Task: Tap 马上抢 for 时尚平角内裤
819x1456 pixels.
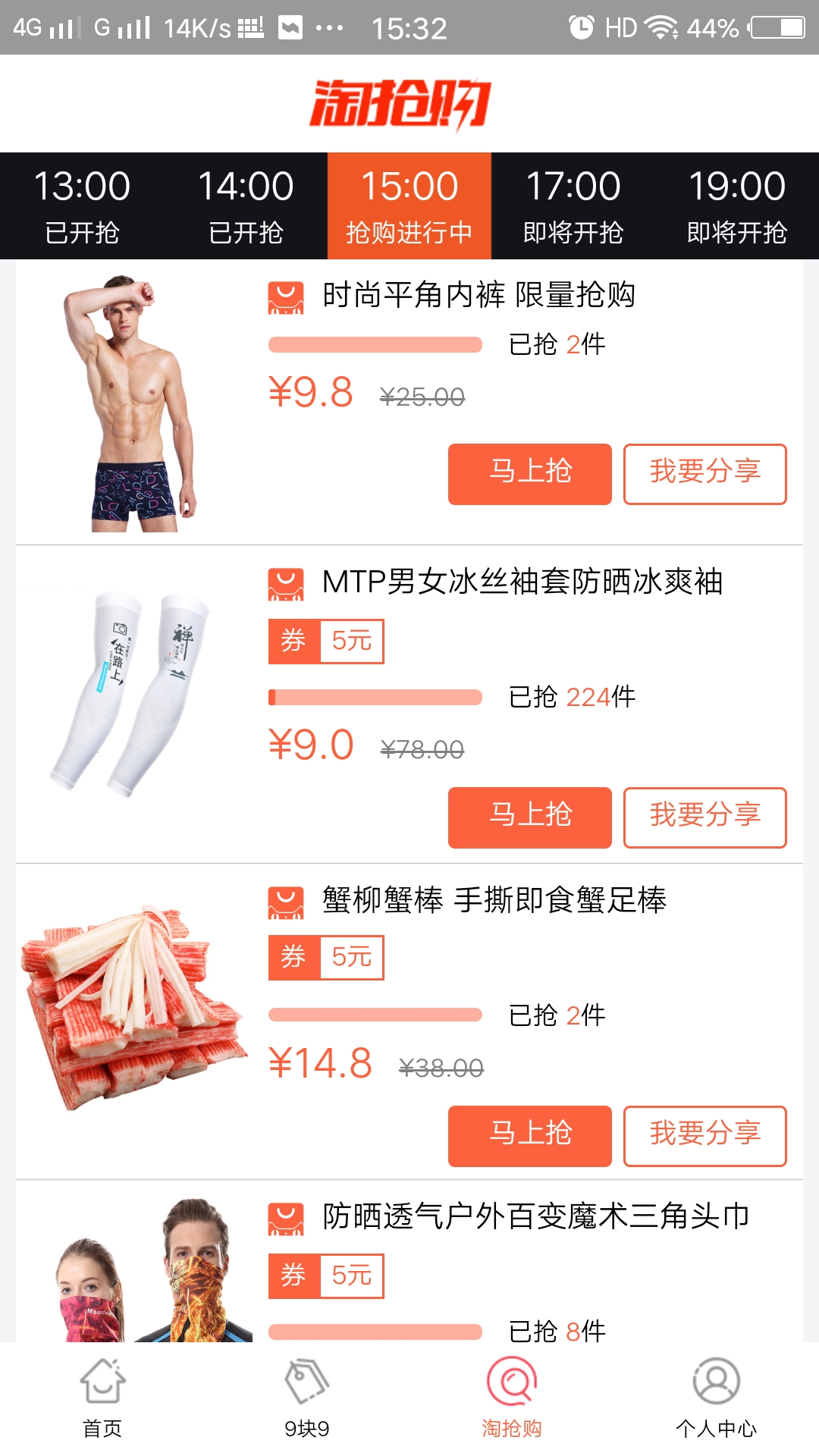Action: [x=530, y=474]
